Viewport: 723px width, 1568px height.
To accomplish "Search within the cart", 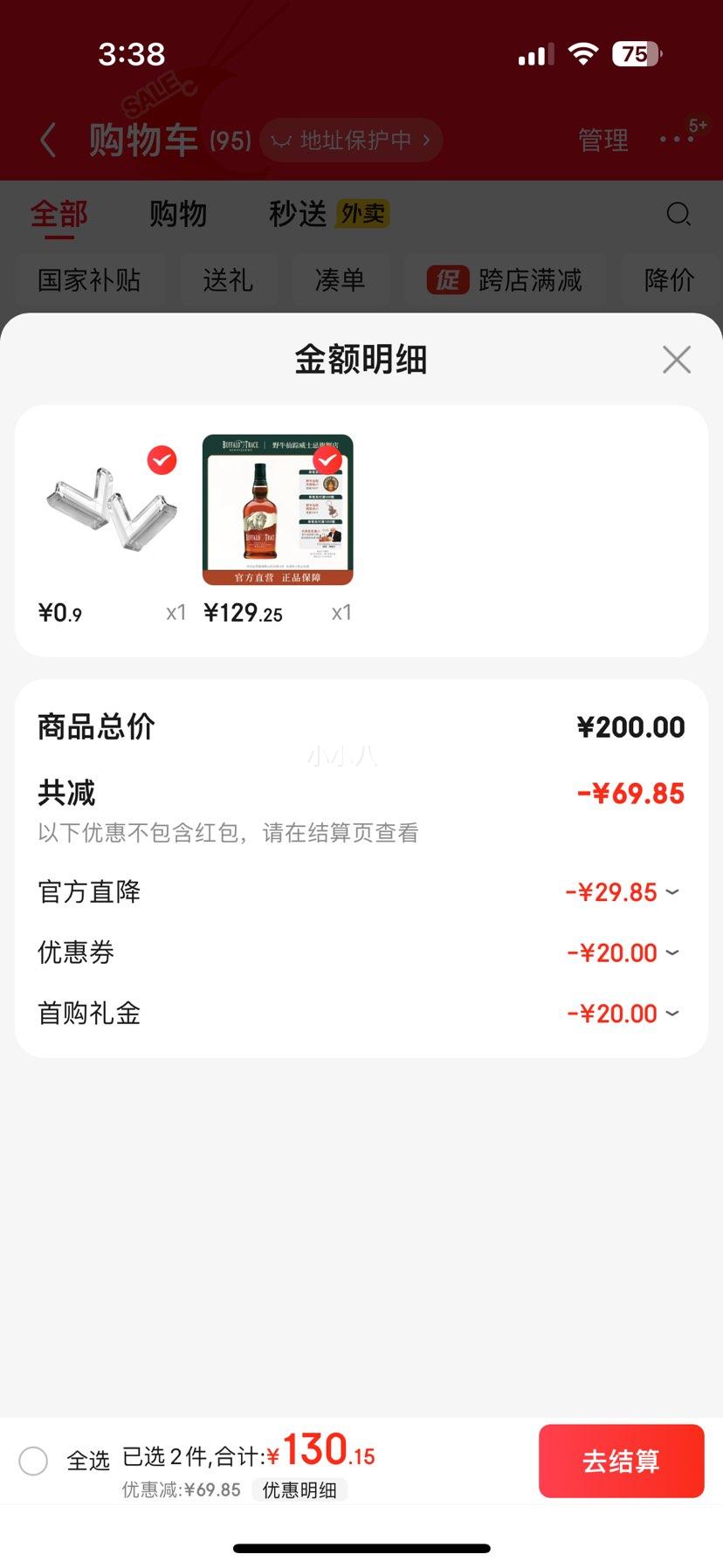I will 678,214.
